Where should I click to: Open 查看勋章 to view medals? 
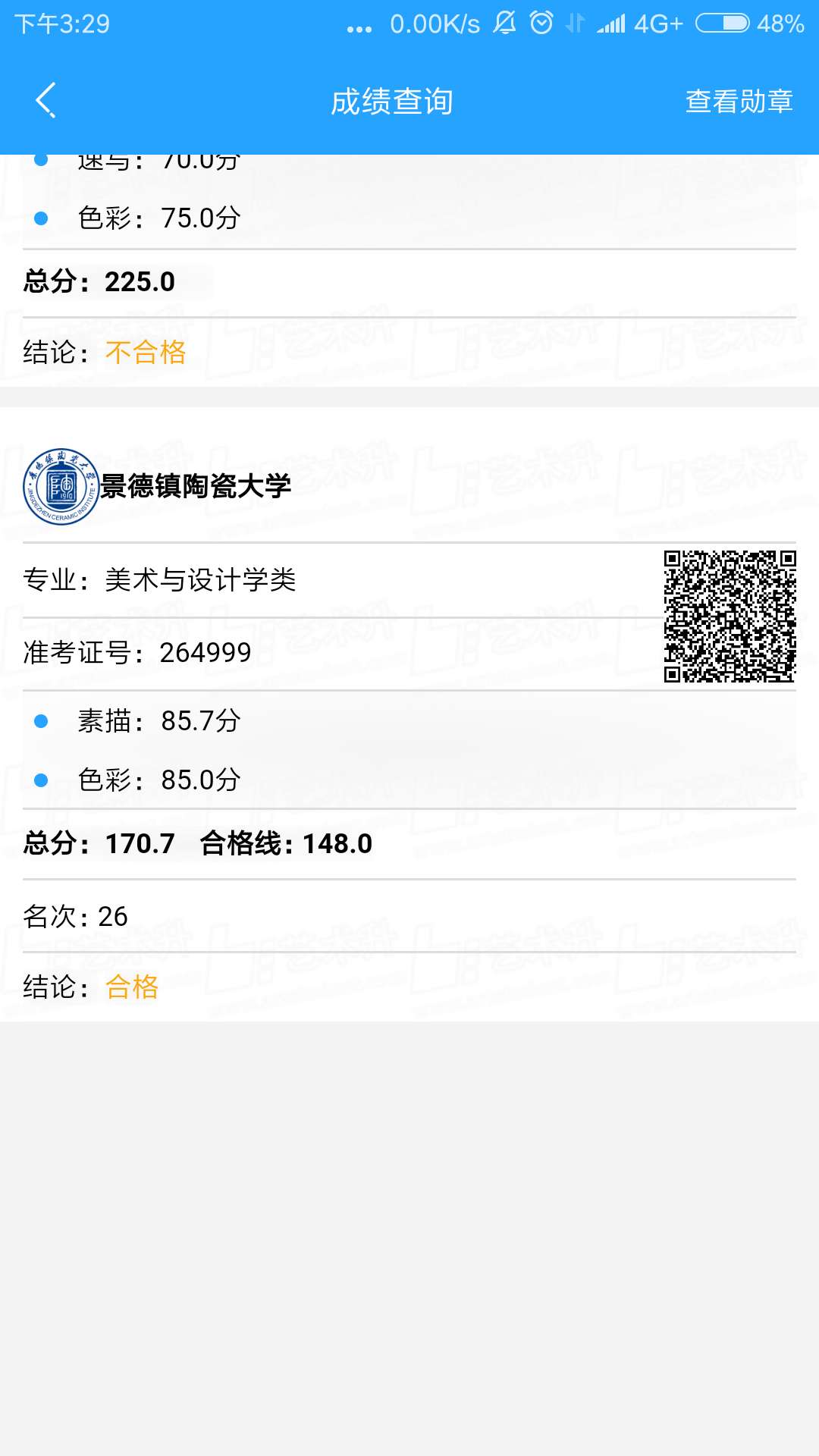(739, 101)
